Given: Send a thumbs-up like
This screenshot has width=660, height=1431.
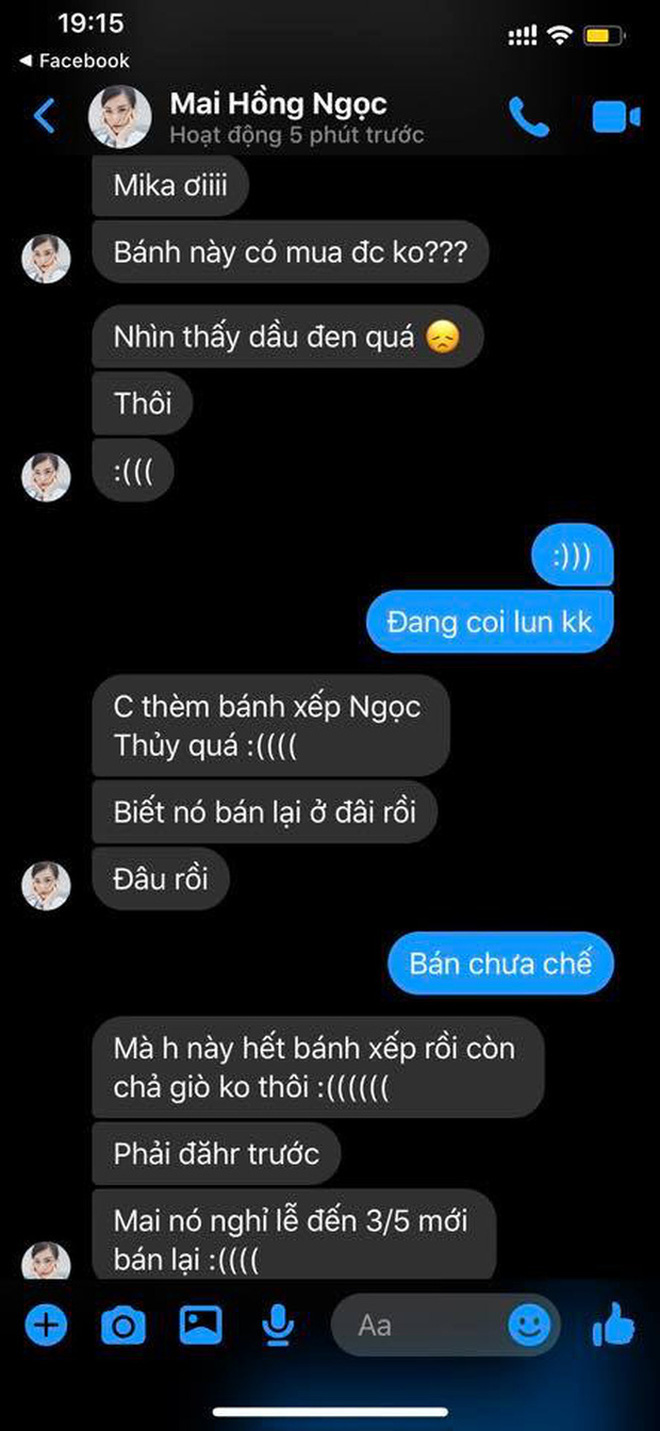Looking at the screenshot, I should click(x=615, y=1326).
